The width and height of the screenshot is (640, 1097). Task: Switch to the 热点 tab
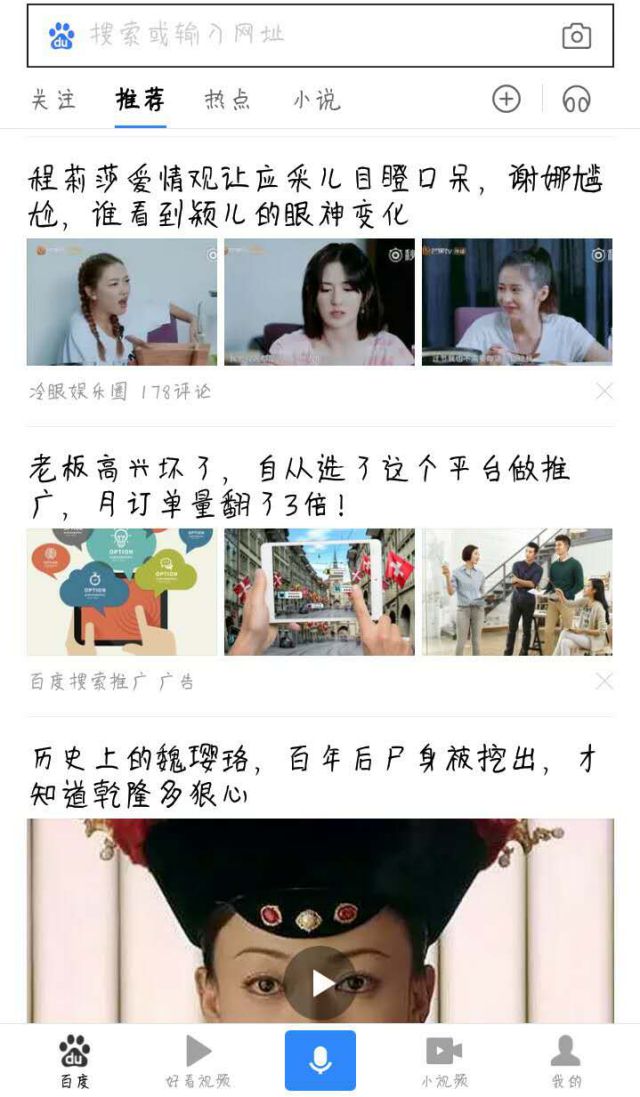point(227,100)
